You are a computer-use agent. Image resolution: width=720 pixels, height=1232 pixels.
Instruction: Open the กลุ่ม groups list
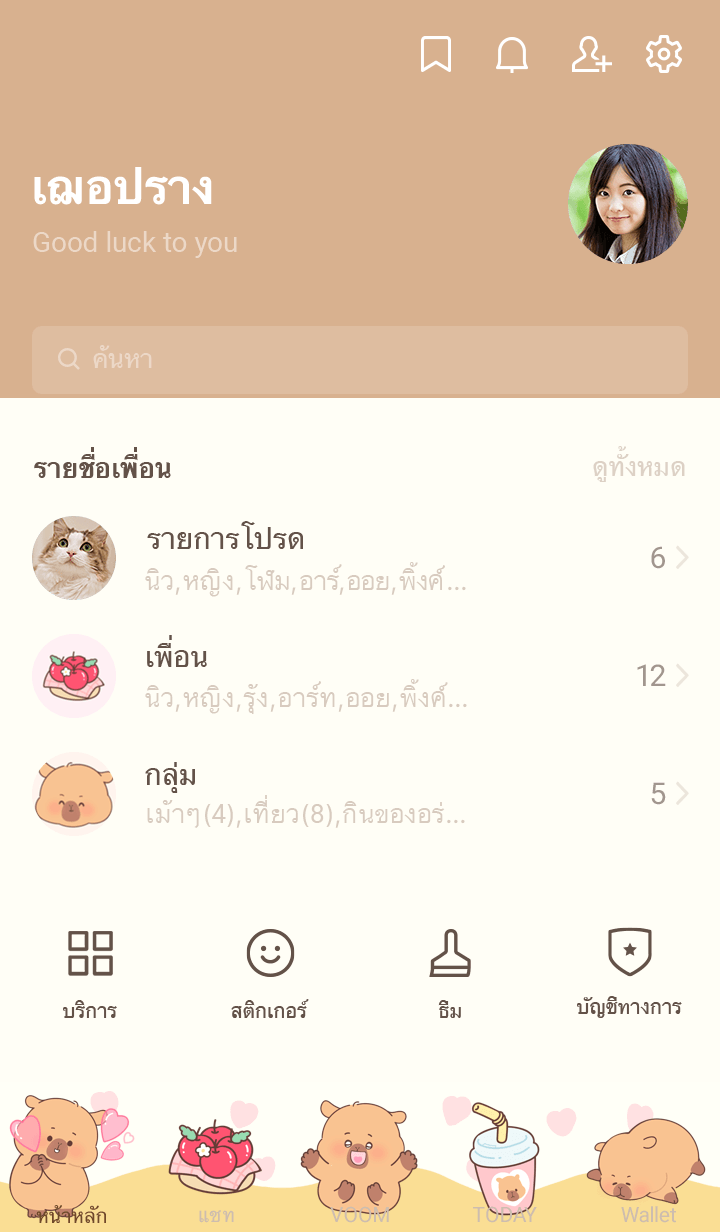360,794
